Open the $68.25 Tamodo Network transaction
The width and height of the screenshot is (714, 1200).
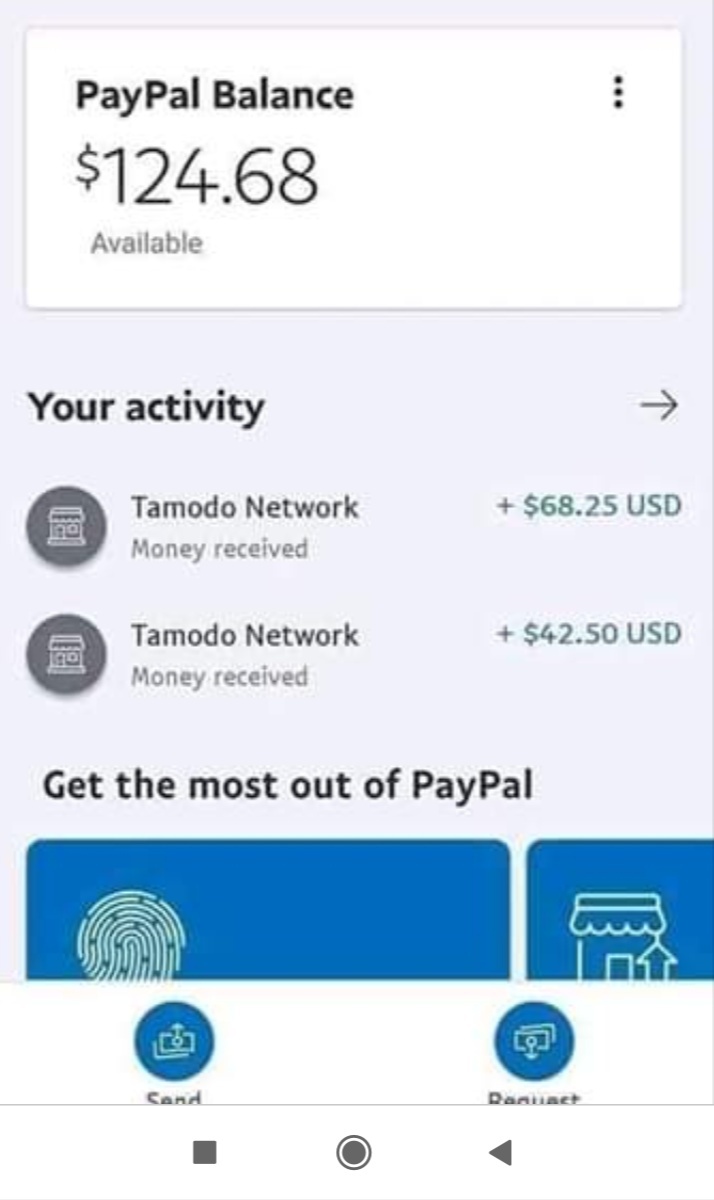coord(354,526)
